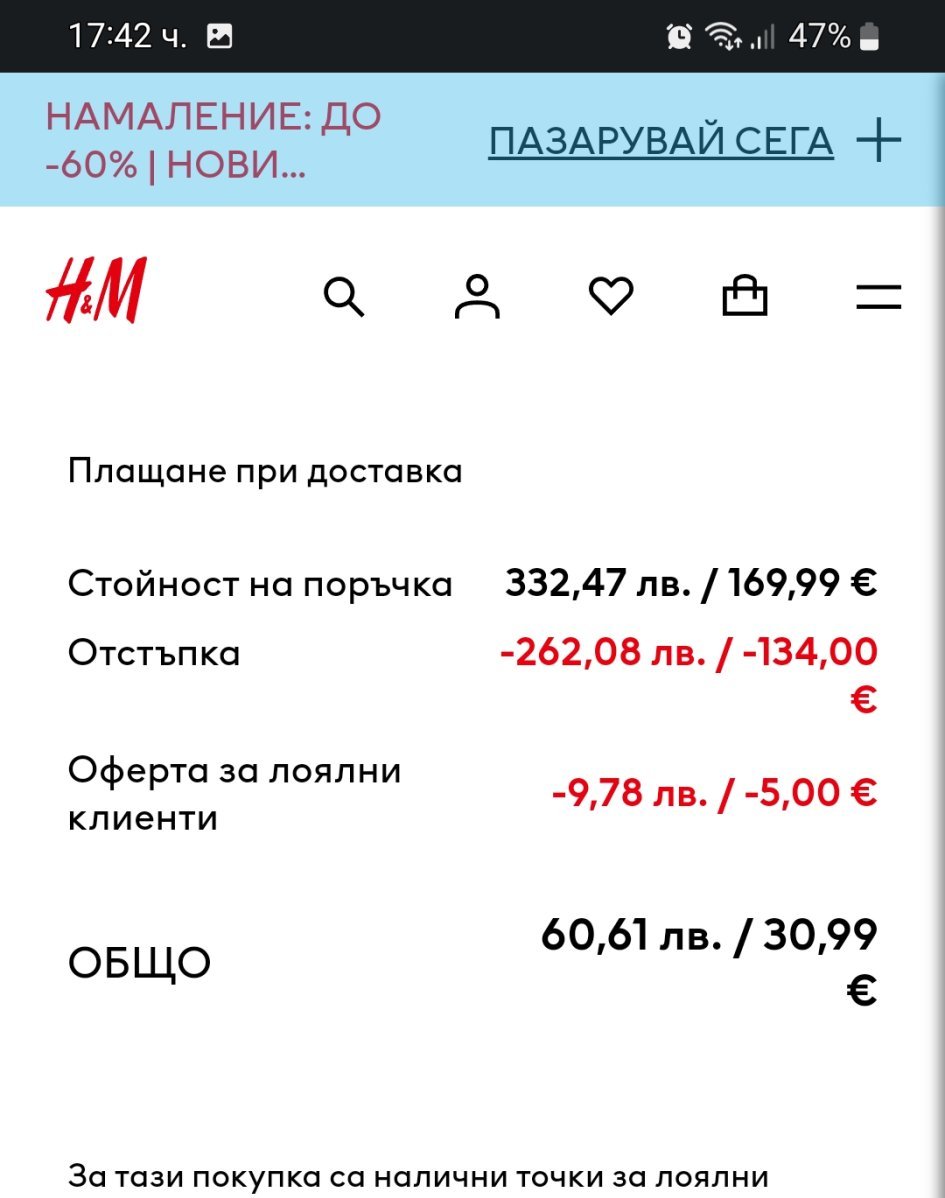Open the account profile icon
This screenshot has width=945, height=1198.
point(477,297)
